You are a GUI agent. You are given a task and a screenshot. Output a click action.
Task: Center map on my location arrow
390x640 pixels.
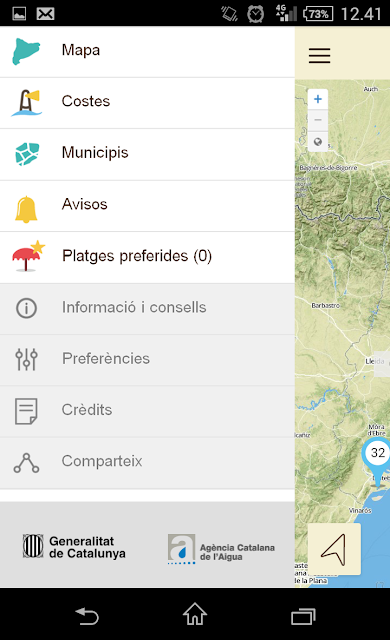click(334, 549)
